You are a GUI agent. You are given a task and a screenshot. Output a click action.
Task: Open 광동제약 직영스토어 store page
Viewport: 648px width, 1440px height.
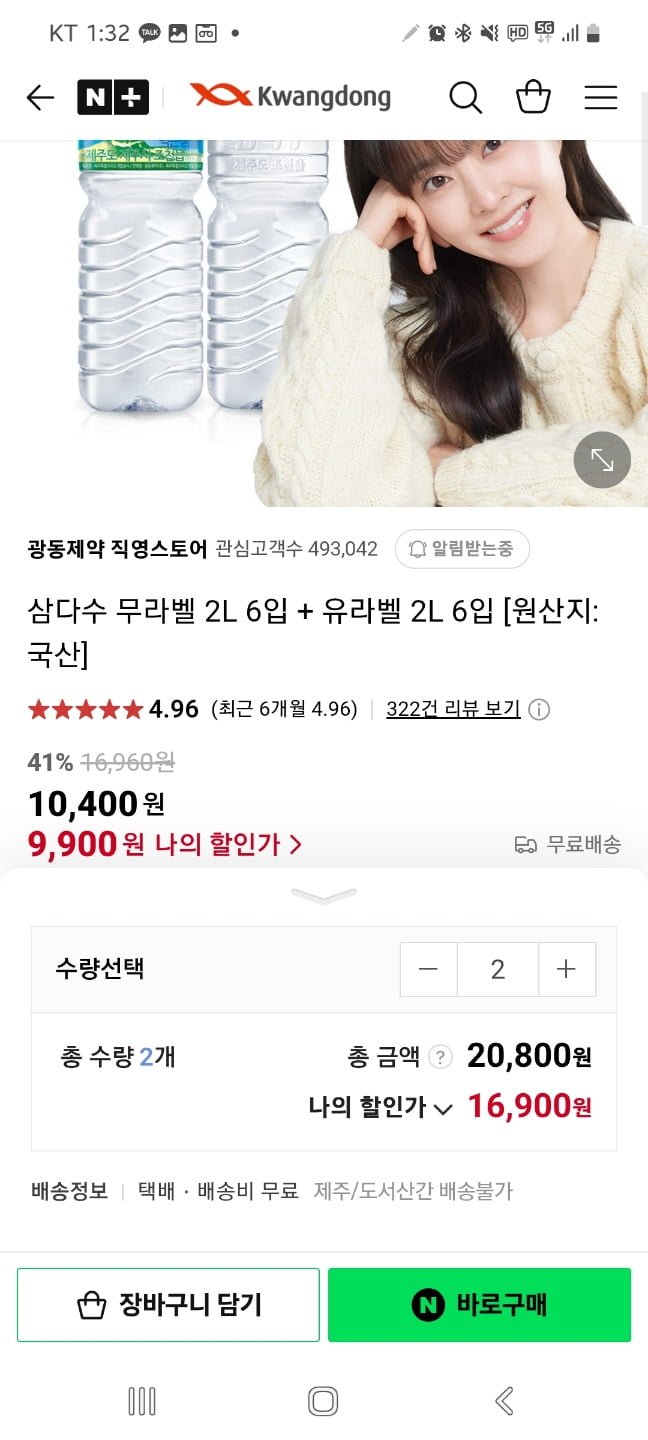[x=118, y=549]
